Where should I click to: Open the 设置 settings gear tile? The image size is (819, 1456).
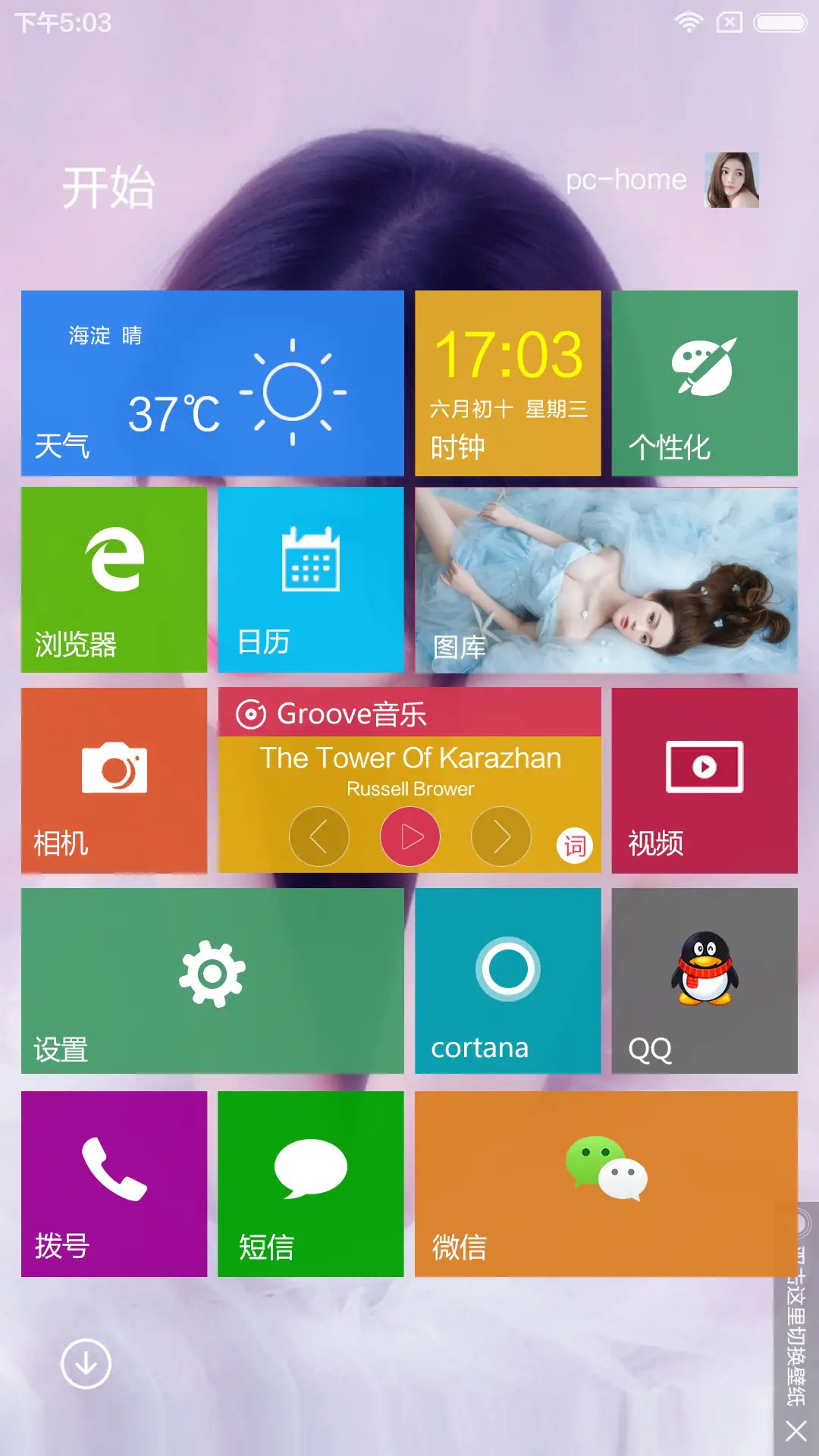tap(212, 982)
